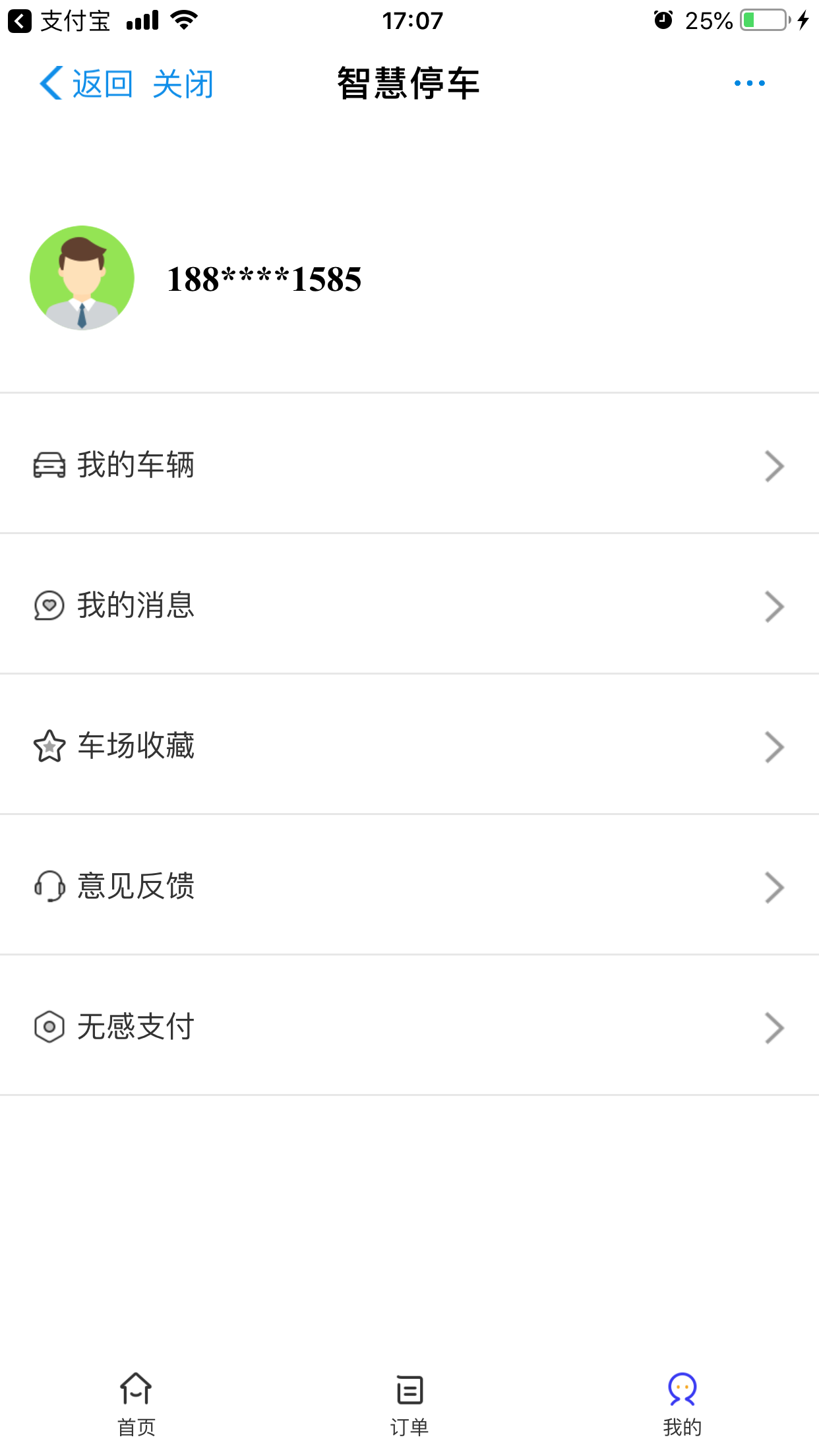This screenshot has width=819, height=1456.
Task: Open 无感支付 payment settings
Action: click(409, 1027)
